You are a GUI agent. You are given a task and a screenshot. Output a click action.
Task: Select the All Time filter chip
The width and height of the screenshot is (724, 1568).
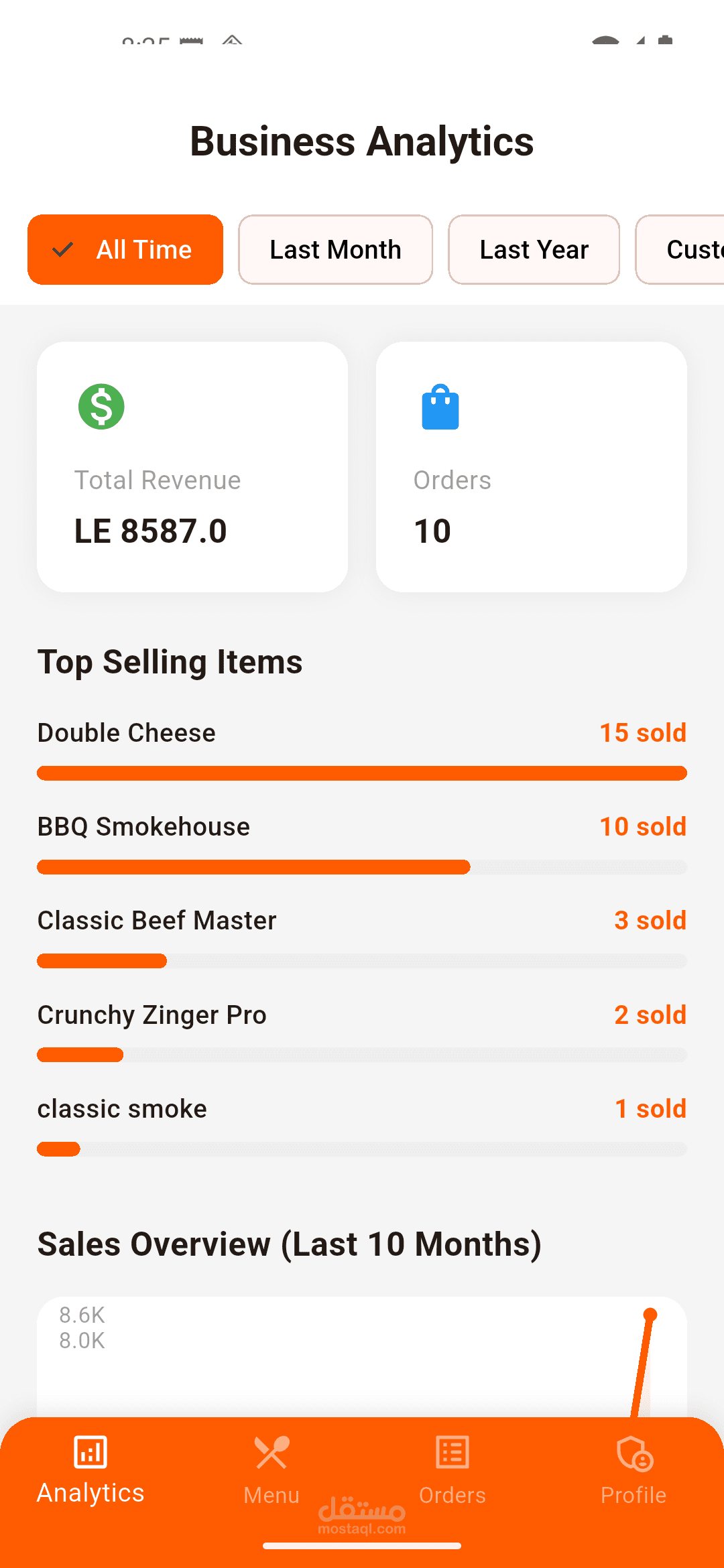click(x=125, y=250)
